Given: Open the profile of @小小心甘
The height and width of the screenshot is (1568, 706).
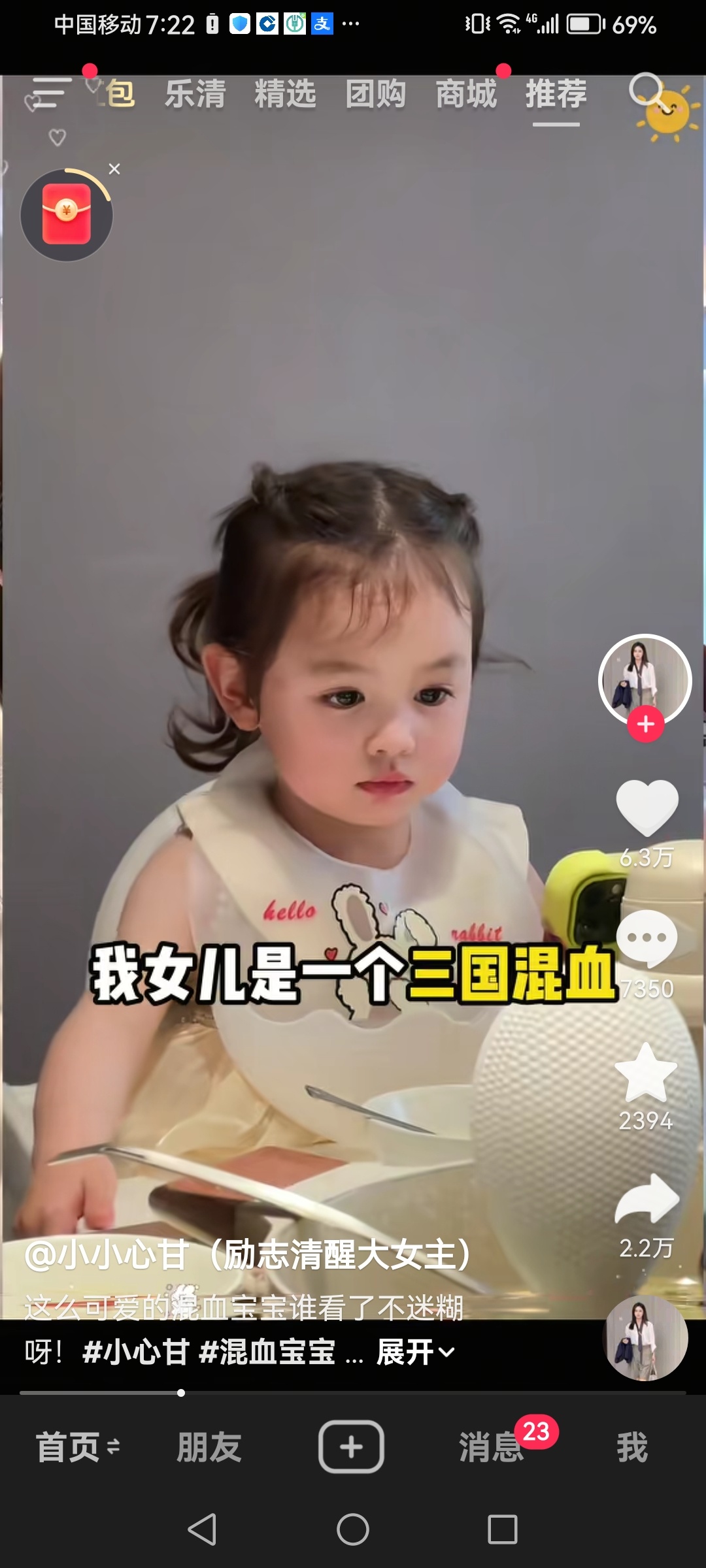Looking at the screenshot, I should (247, 1254).
